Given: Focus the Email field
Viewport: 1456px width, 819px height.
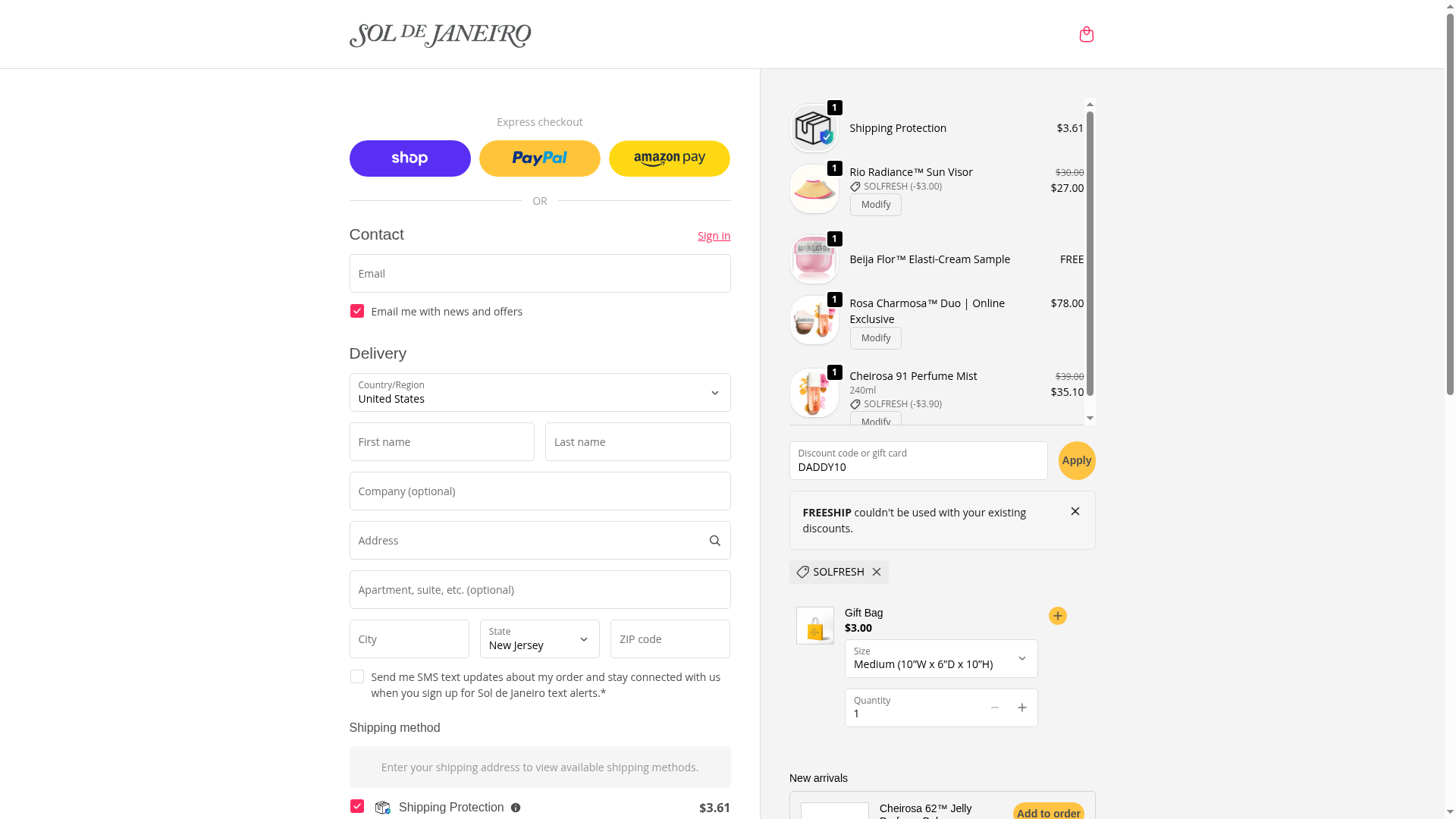Looking at the screenshot, I should (x=539, y=274).
